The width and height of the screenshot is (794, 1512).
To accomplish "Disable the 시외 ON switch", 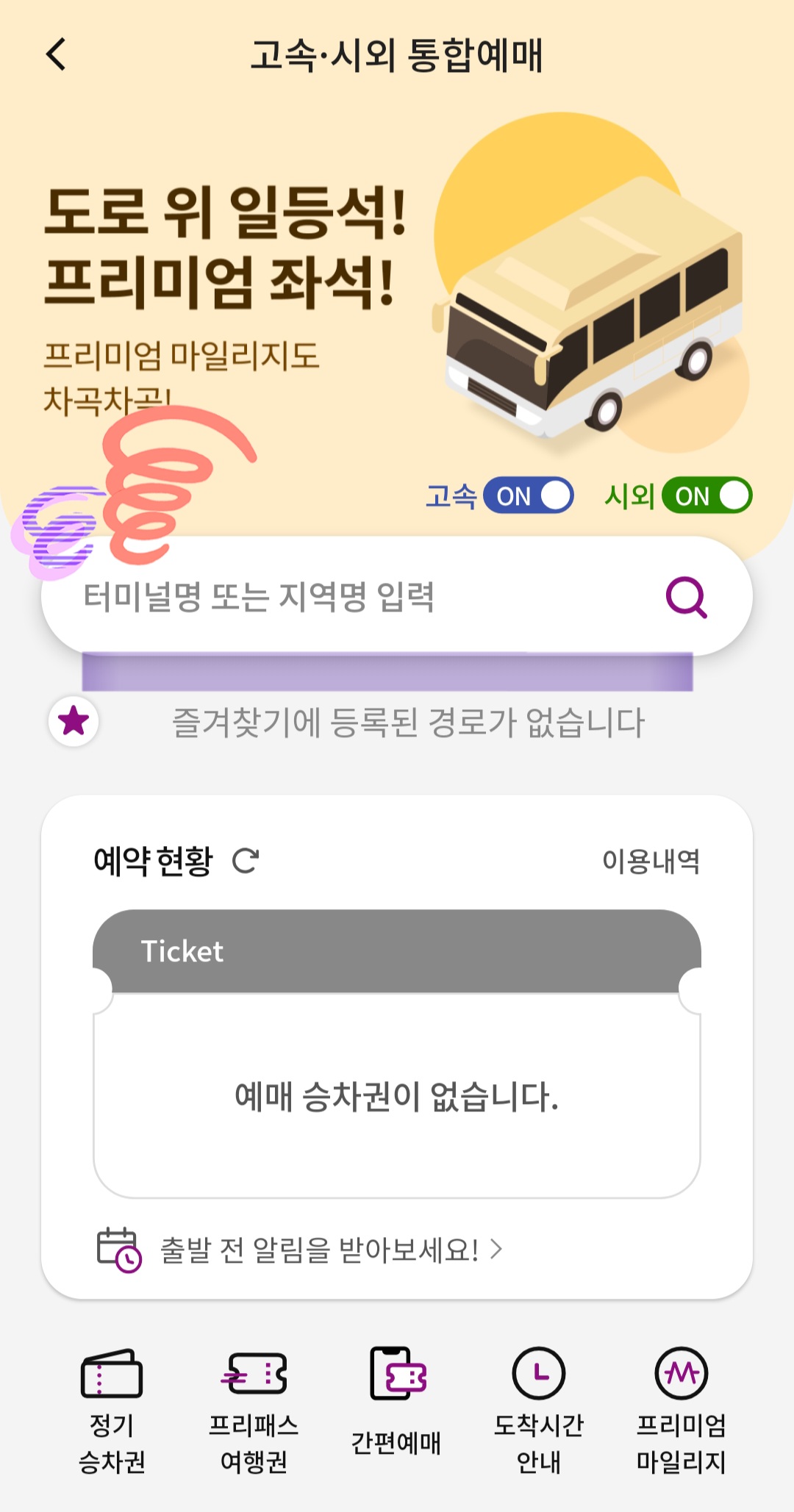I will click(707, 496).
